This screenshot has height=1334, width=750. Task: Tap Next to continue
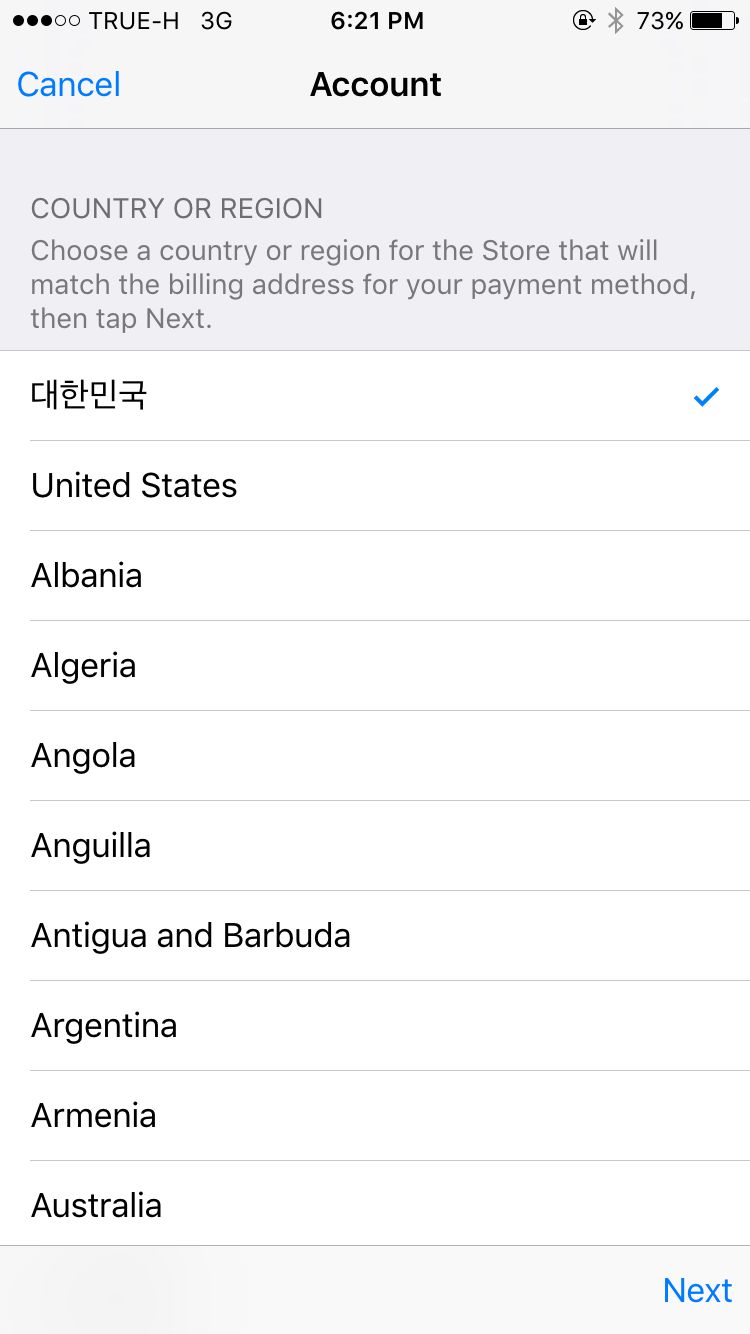coord(697,1290)
